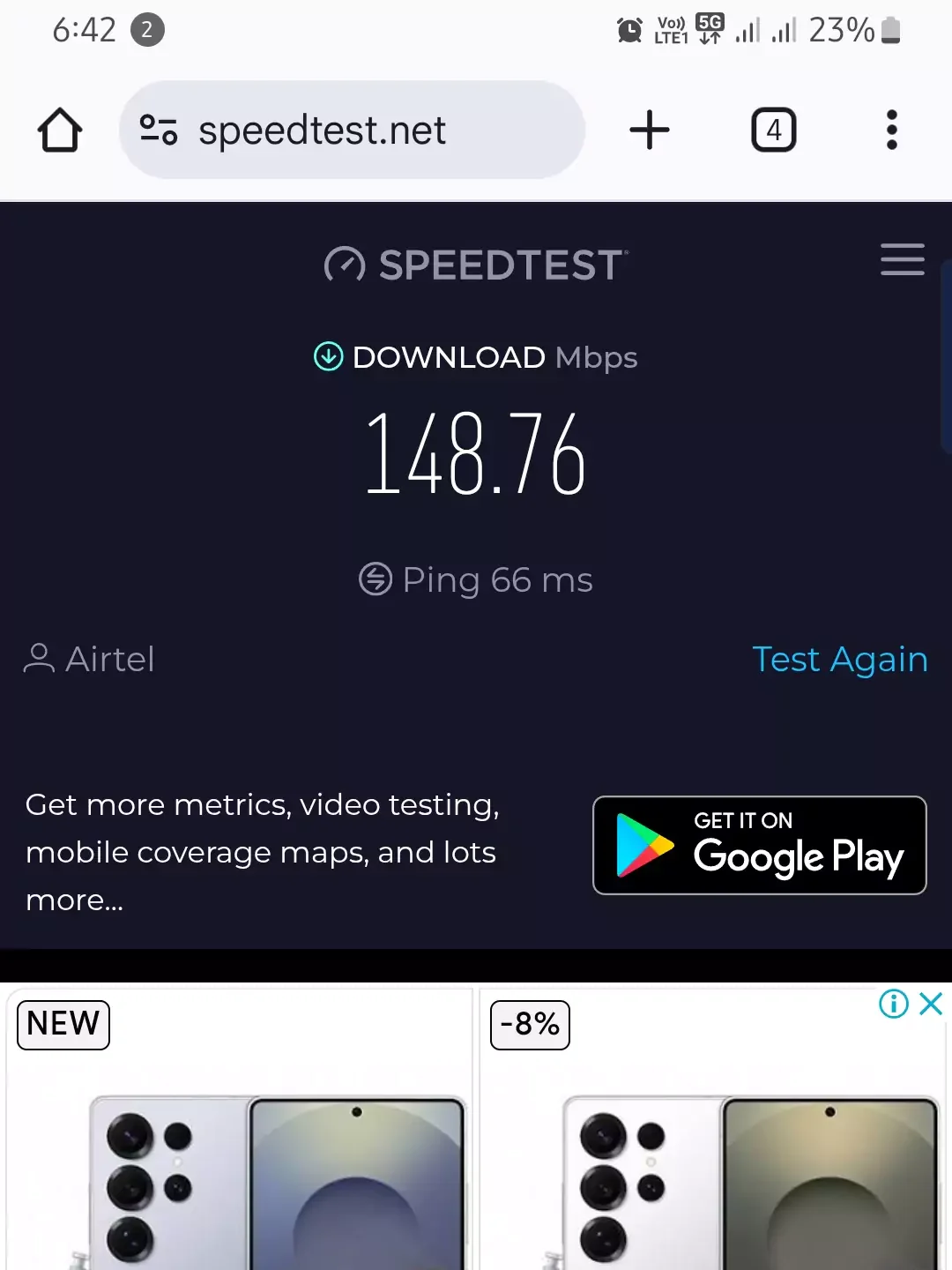
Task: Open a new browser tab
Action: point(650,131)
